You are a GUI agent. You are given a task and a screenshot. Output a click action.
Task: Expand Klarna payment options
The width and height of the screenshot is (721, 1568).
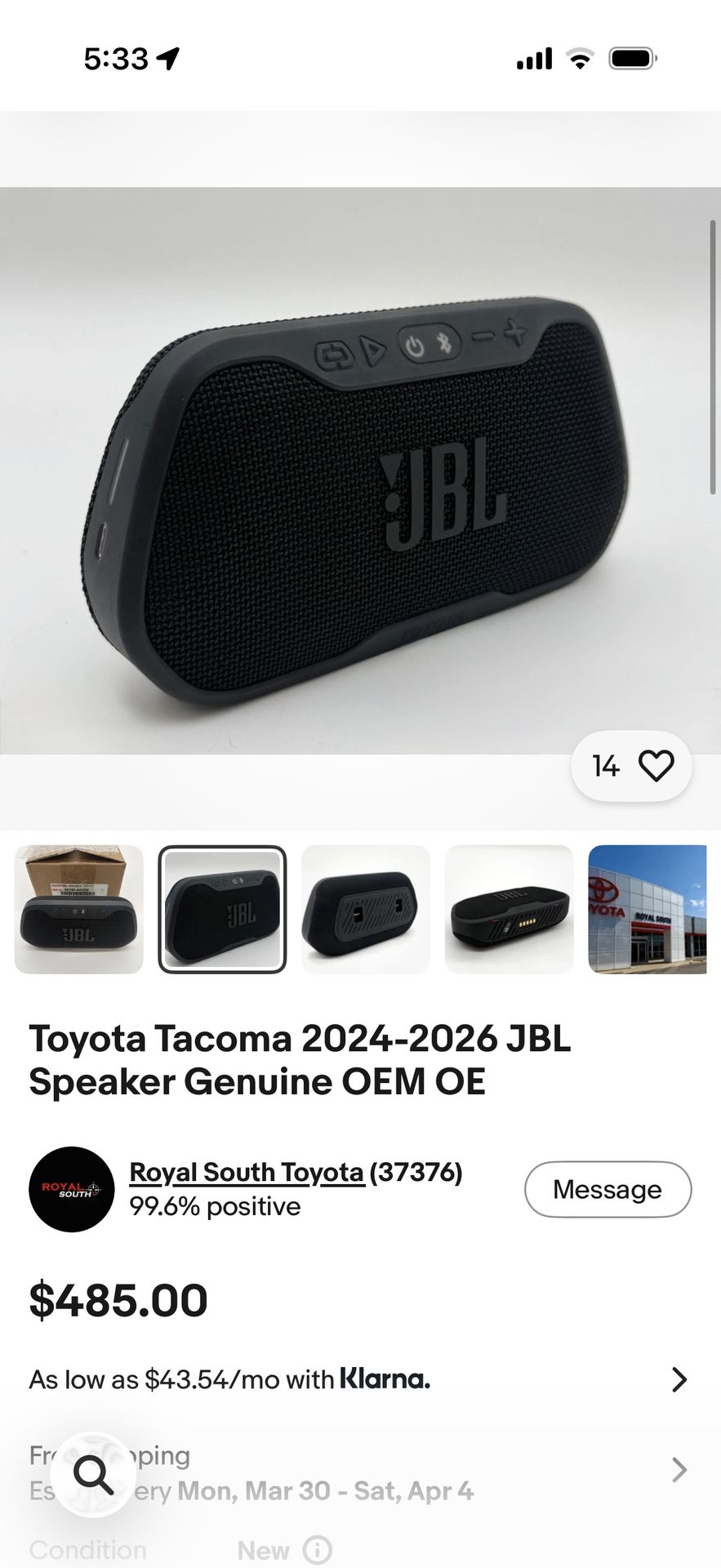(678, 1379)
